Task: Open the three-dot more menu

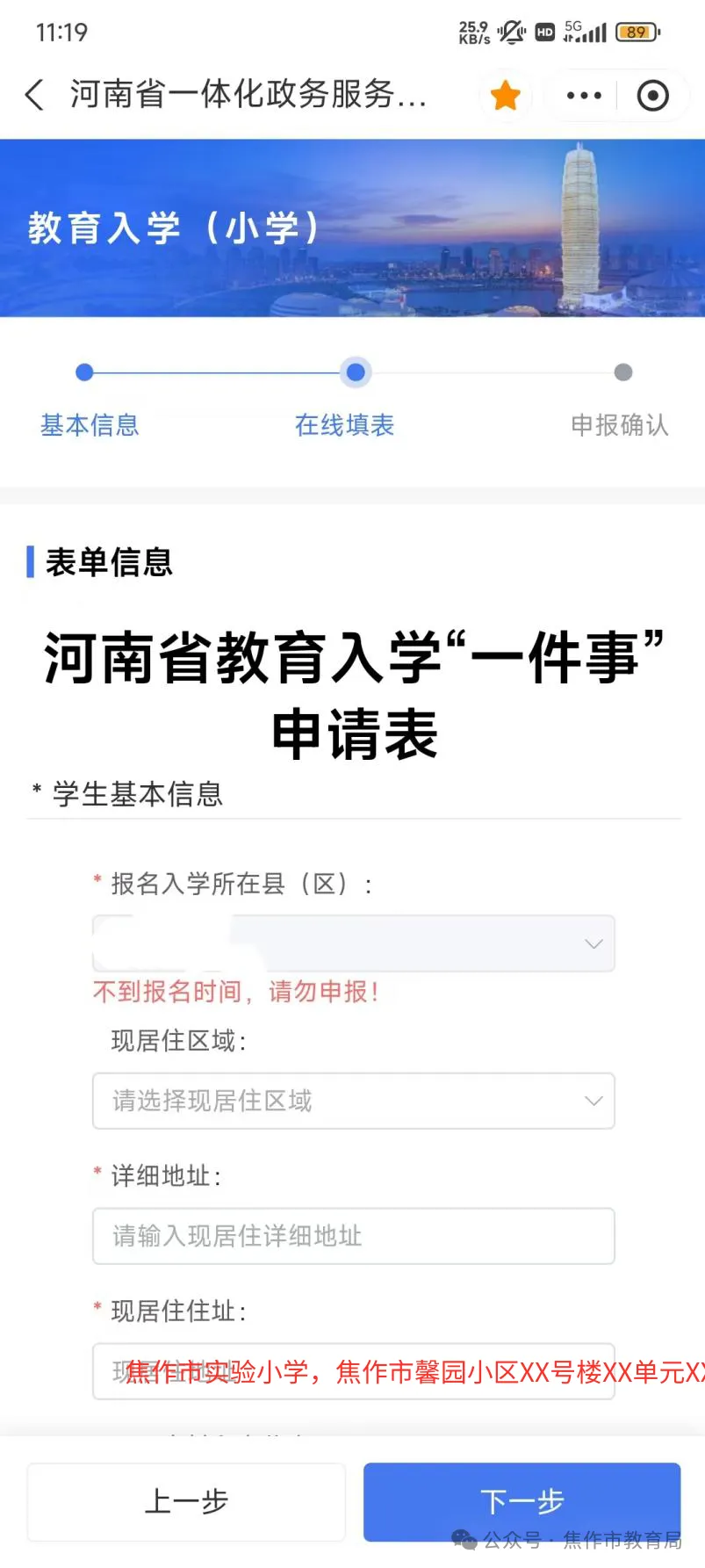Action: pos(584,95)
